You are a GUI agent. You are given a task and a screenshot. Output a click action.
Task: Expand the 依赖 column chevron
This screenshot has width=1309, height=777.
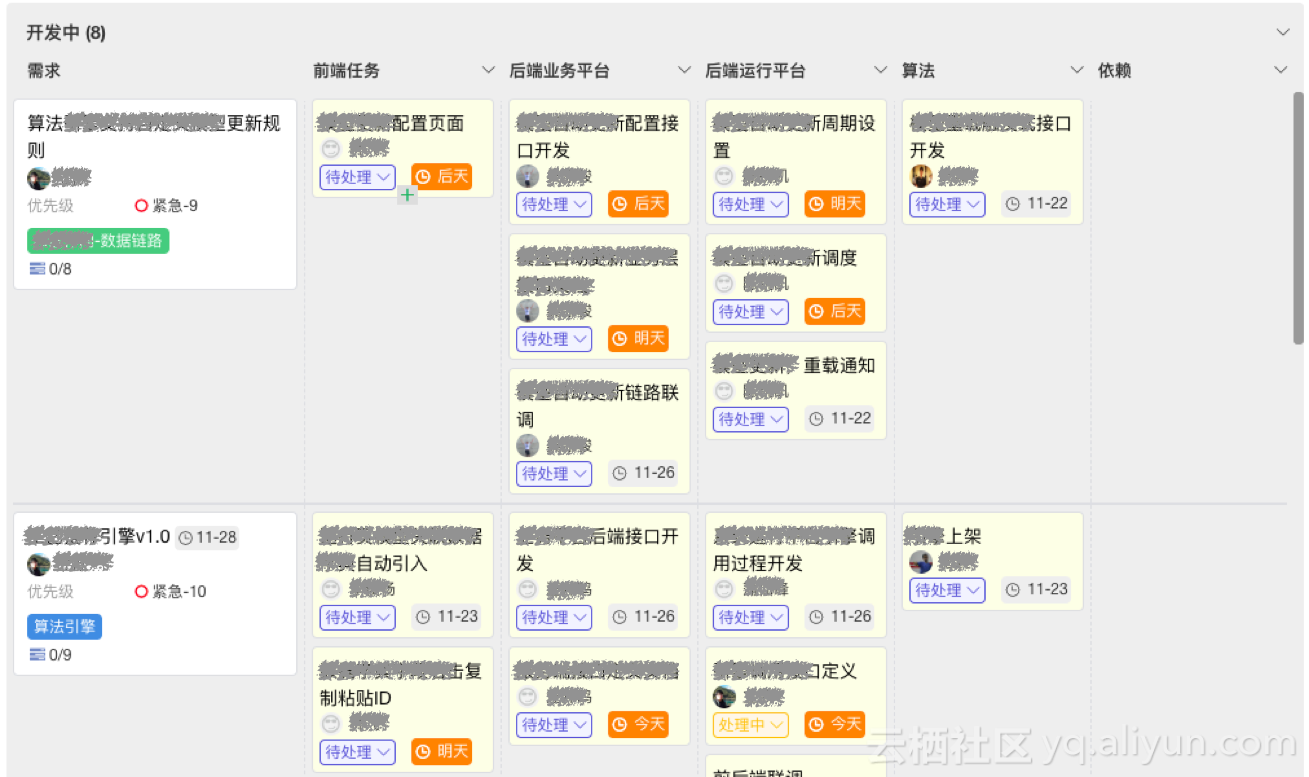click(x=1281, y=70)
